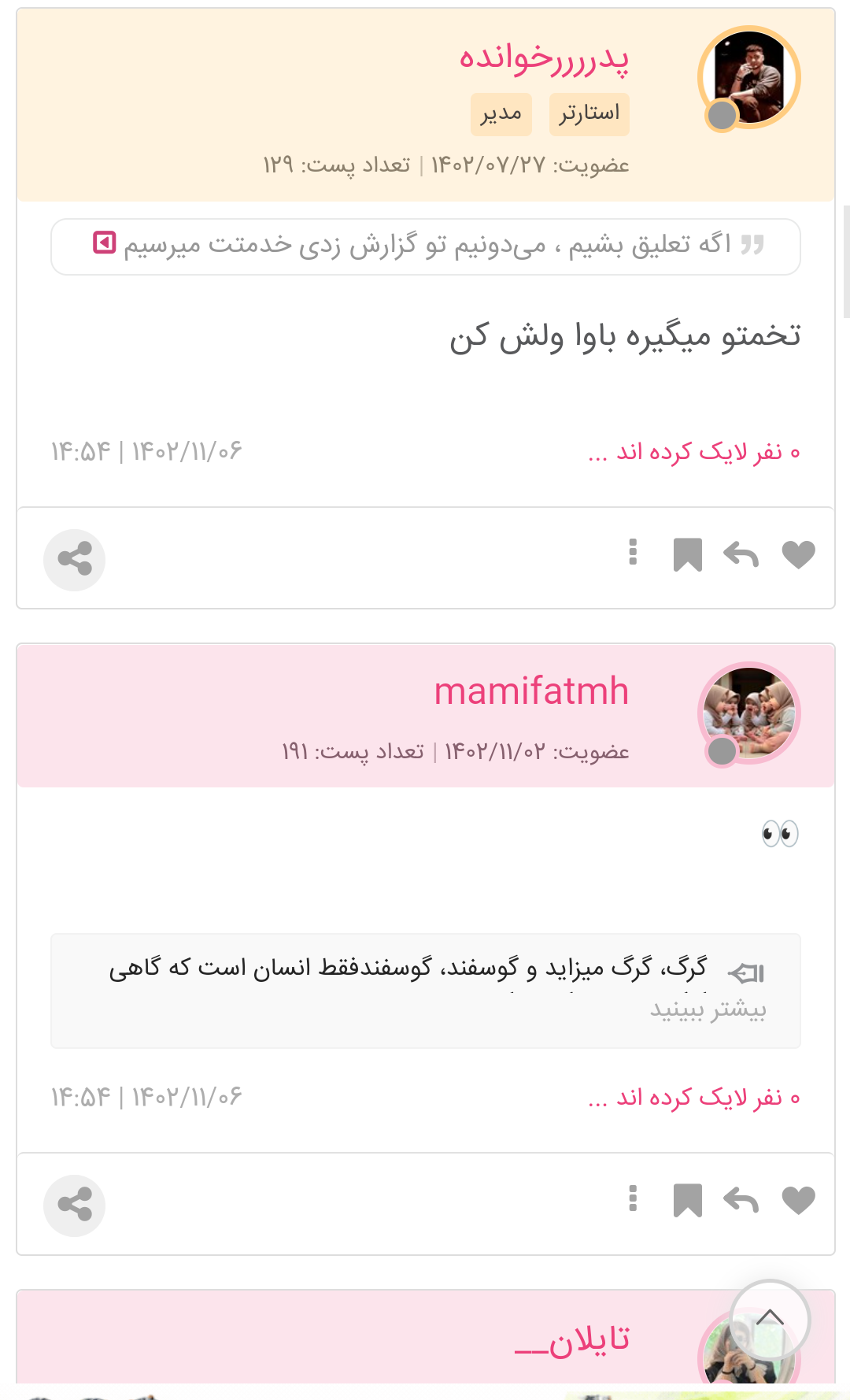Open more options on پدرررخوانده's post
This screenshot has width=850, height=1400.
pos(633,553)
